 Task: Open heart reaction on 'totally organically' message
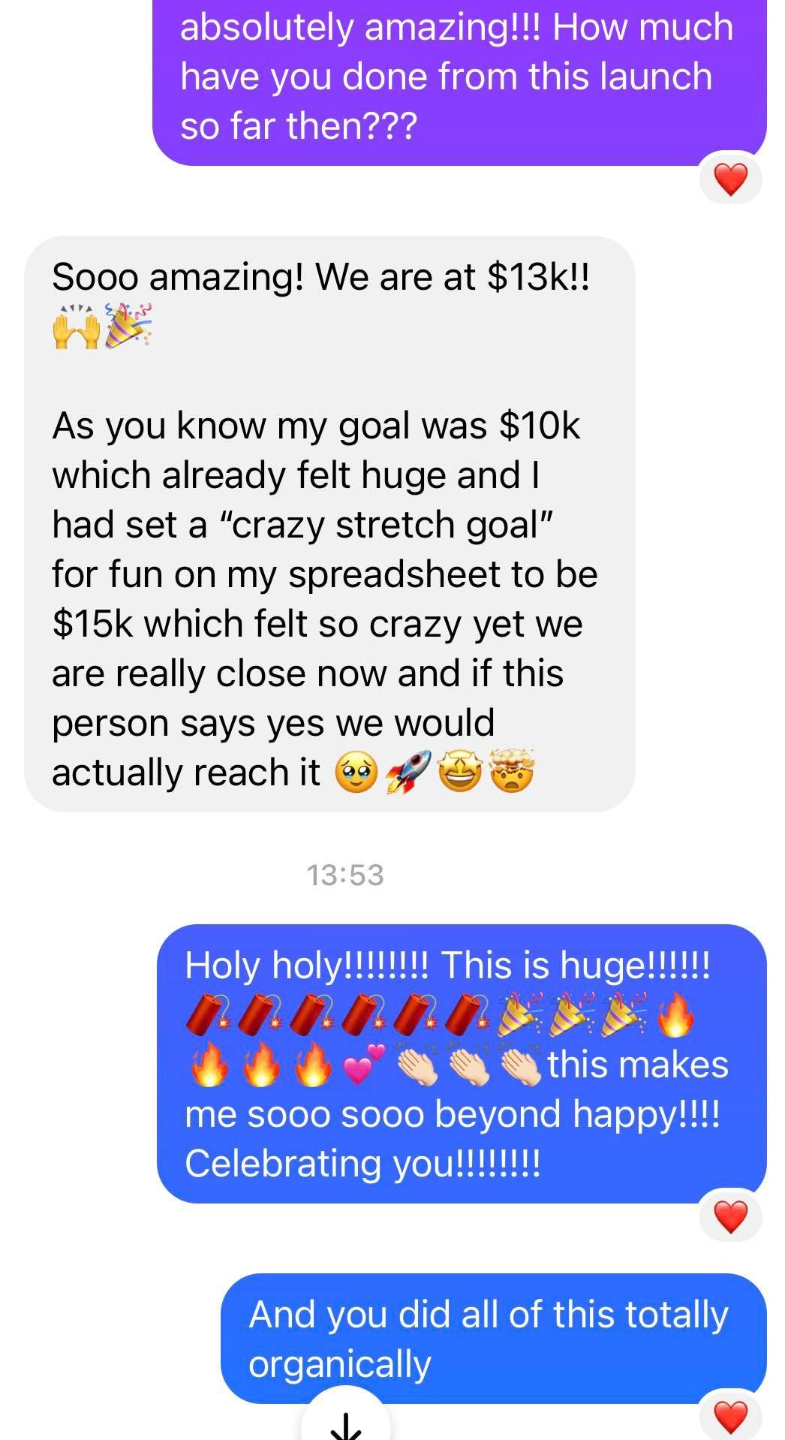731,1417
